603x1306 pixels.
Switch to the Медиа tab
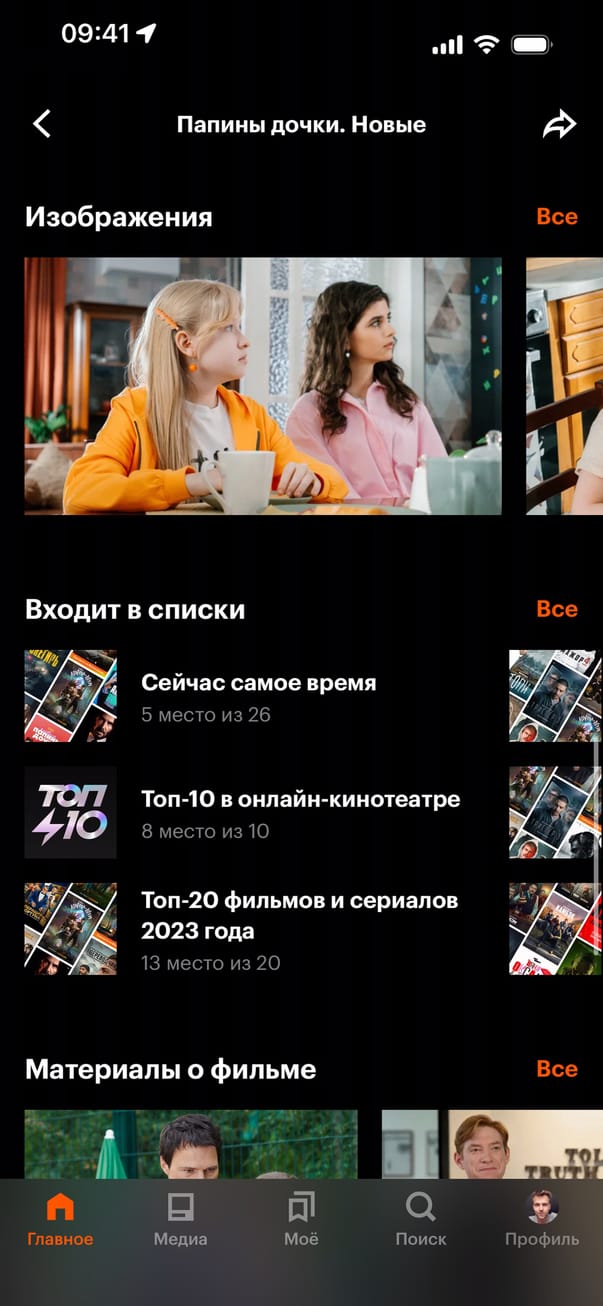click(180, 1220)
